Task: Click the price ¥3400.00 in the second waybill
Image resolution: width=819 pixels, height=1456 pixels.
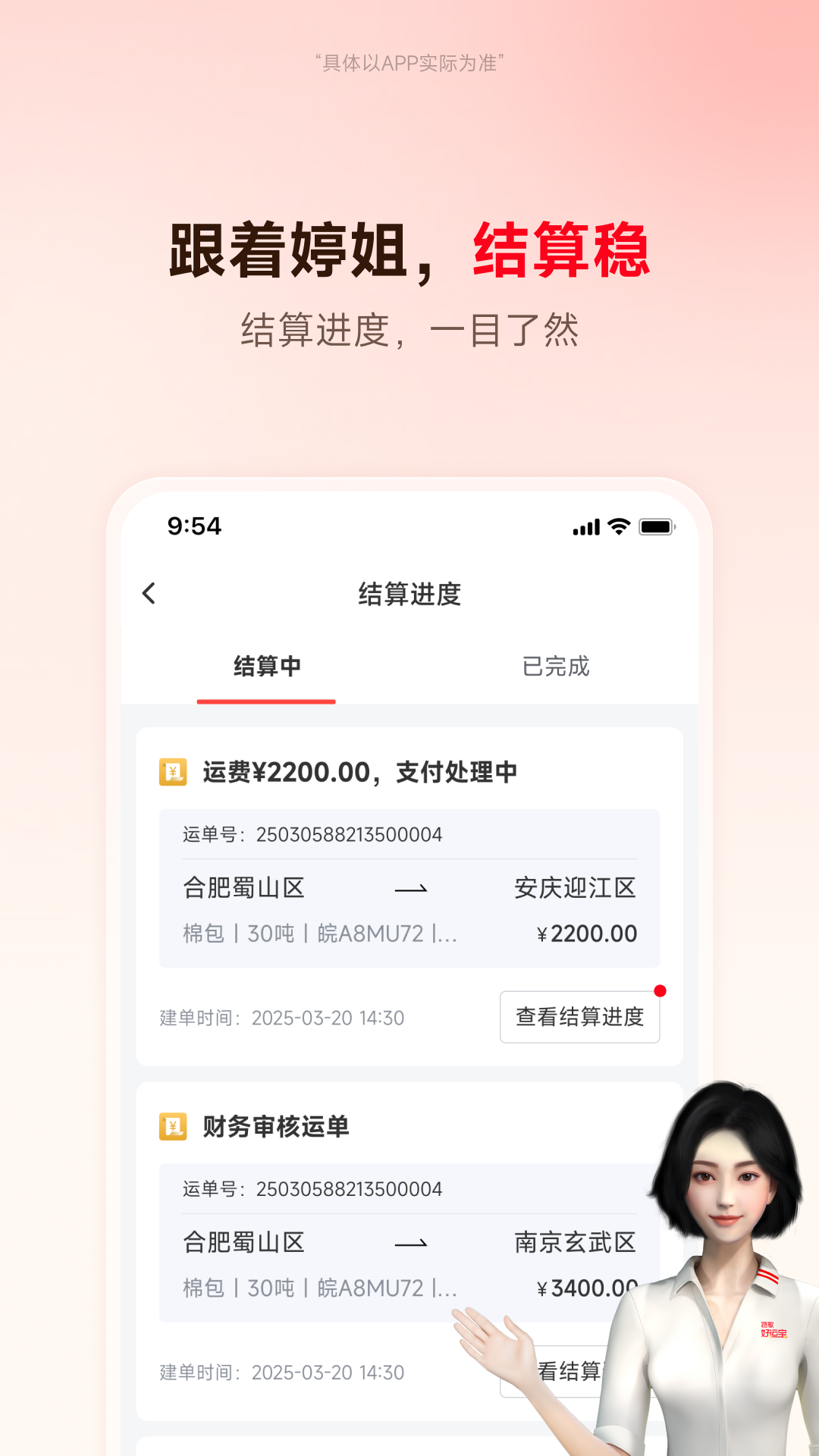Action: click(587, 1288)
